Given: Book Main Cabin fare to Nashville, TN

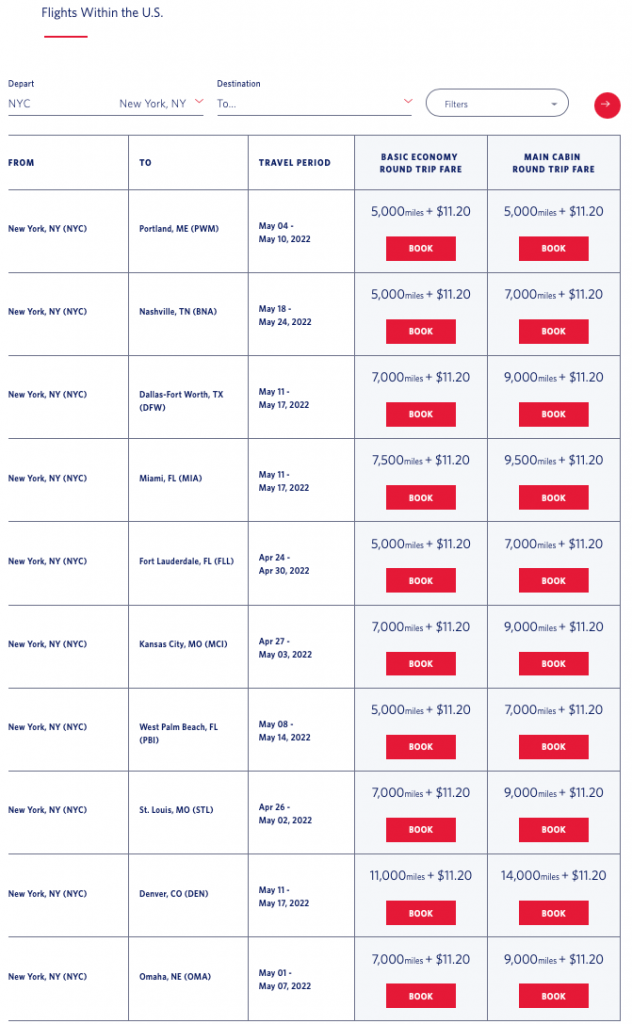Looking at the screenshot, I should 553,331.
